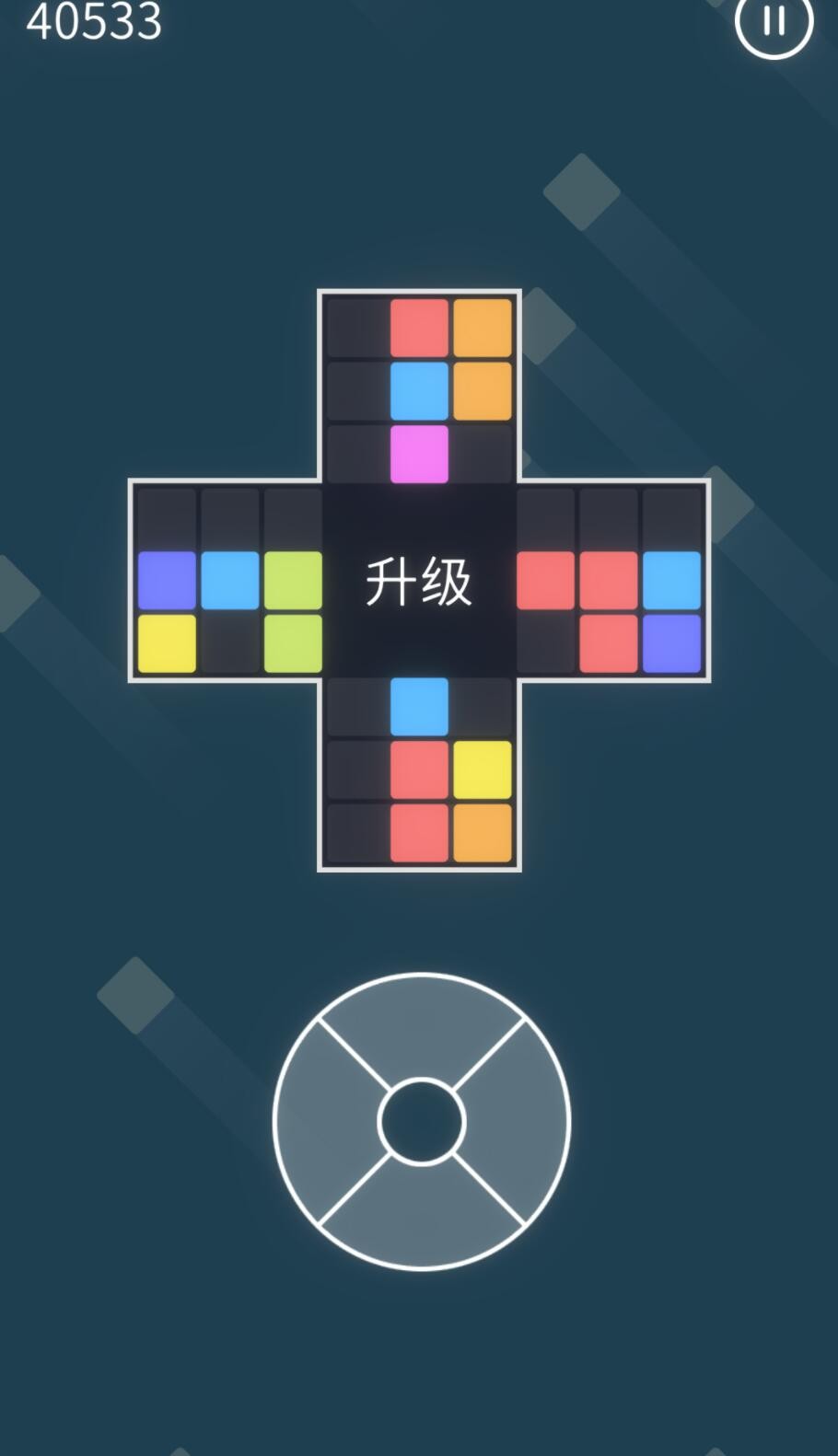This screenshot has height=1456, width=838.
Task: Tap the left segment of the directional wheel
Action: click(324, 1121)
